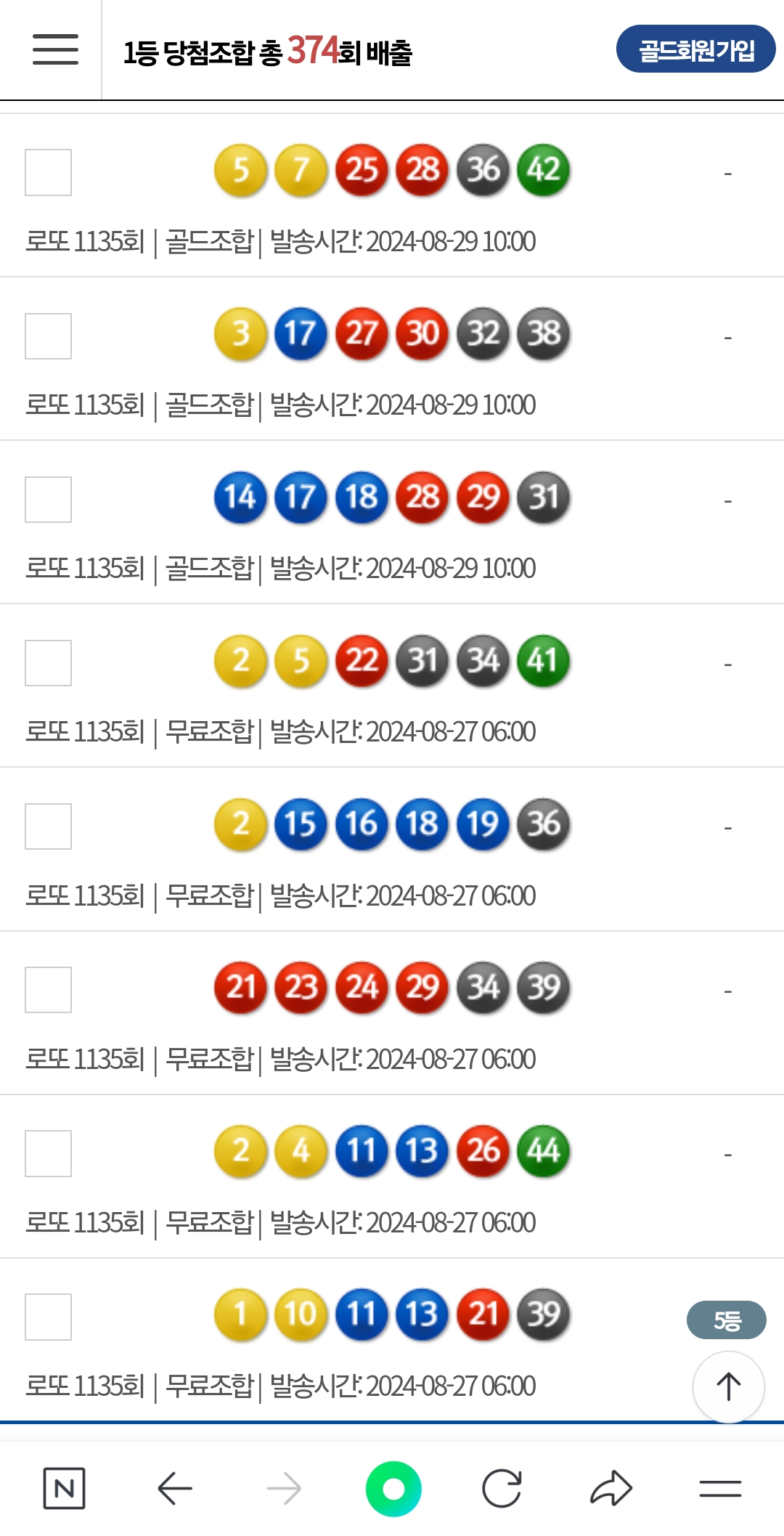Check the box for combination 5 7 25 28 36 42
This screenshot has width=784, height=1536.
tap(48, 172)
